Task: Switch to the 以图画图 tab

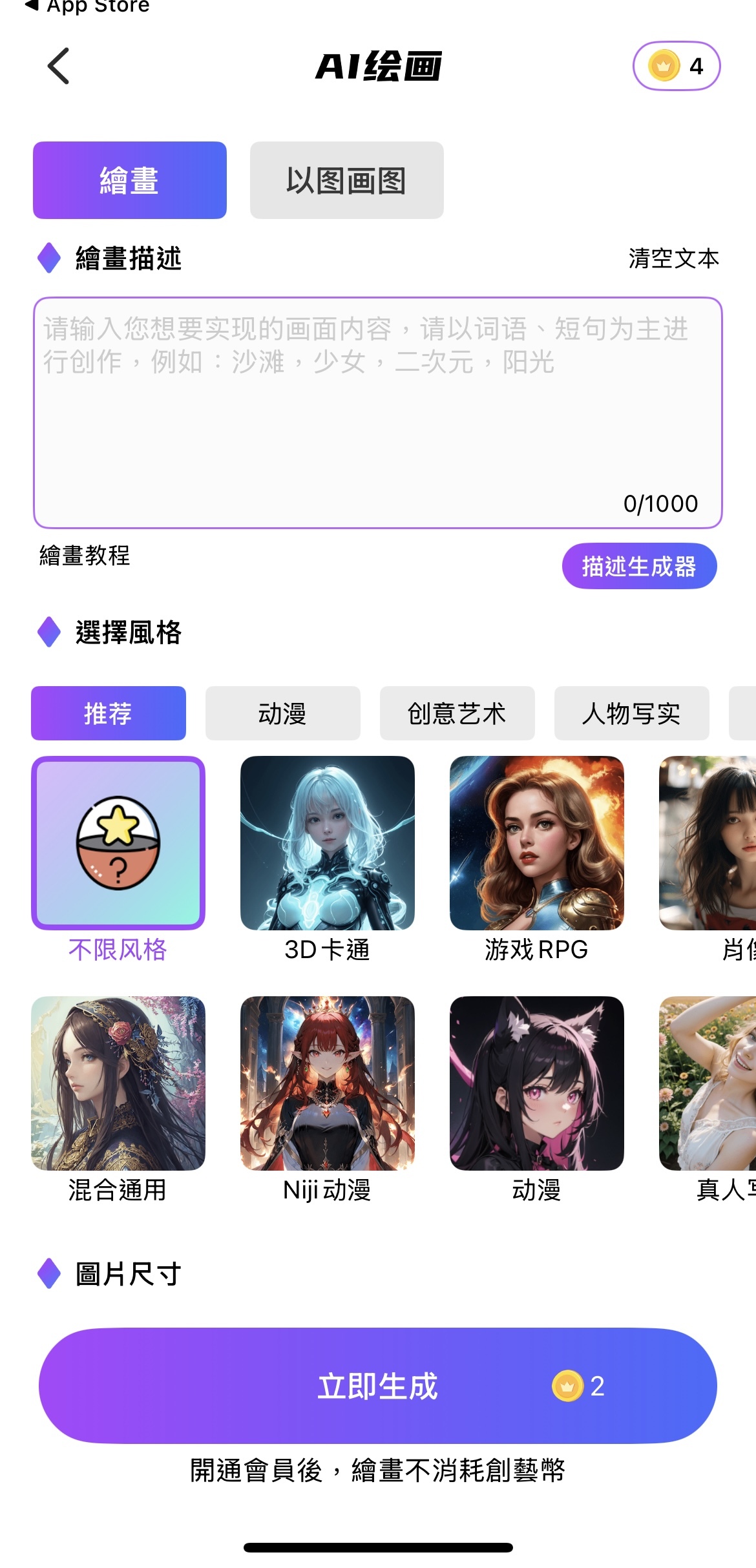Action: (x=346, y=180)
